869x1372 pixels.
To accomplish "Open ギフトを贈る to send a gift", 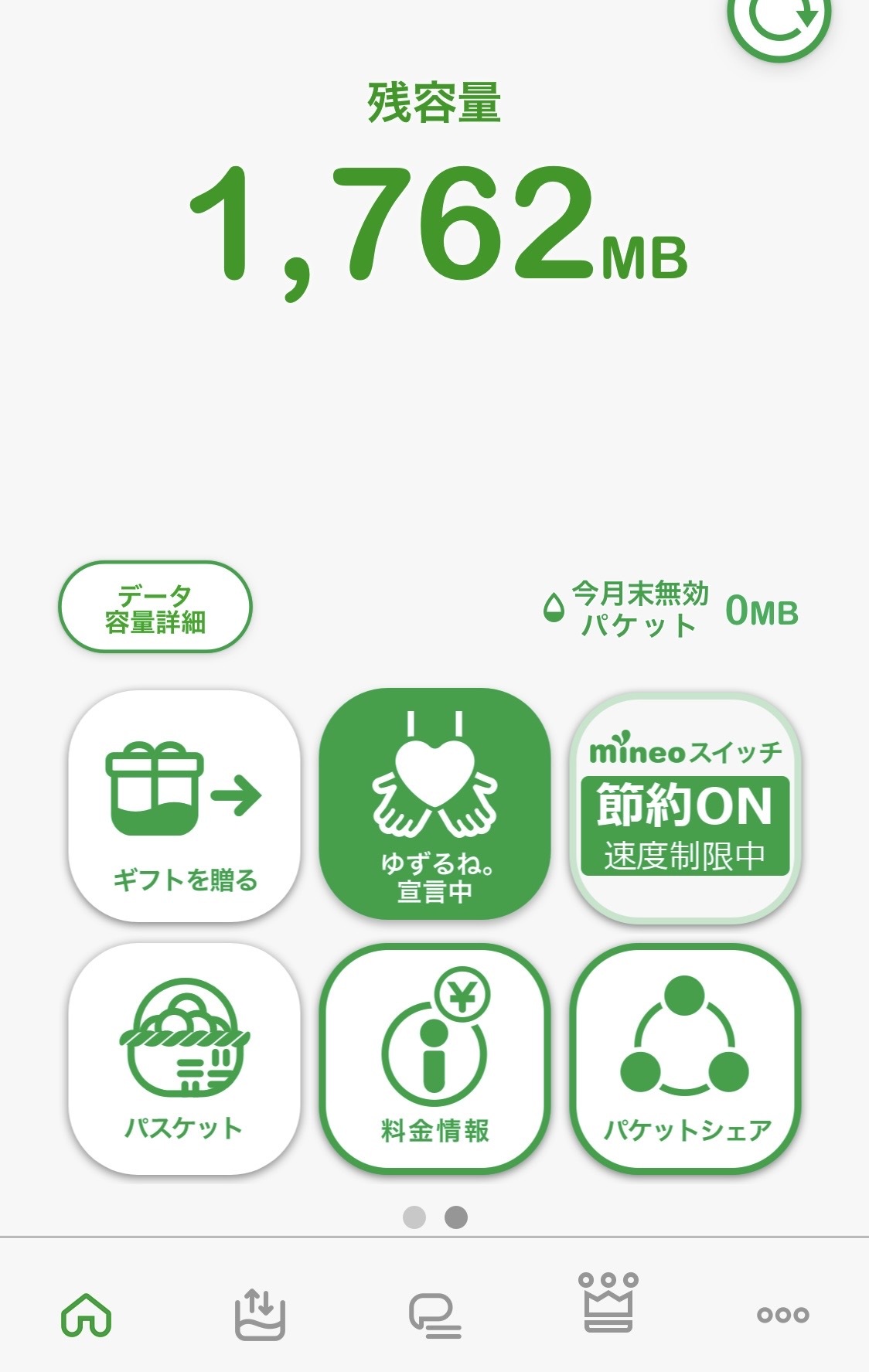I will coord(185,805).
